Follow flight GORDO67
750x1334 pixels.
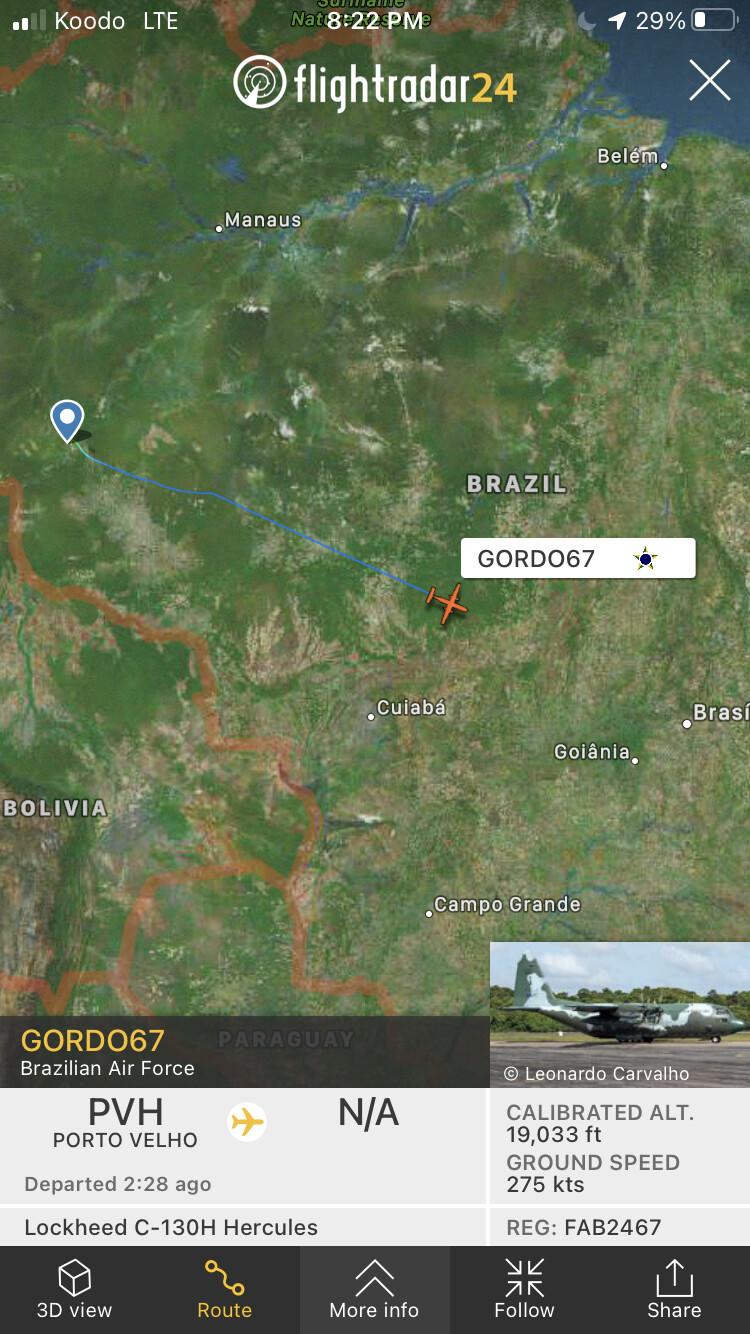(x=524, y=1289)
